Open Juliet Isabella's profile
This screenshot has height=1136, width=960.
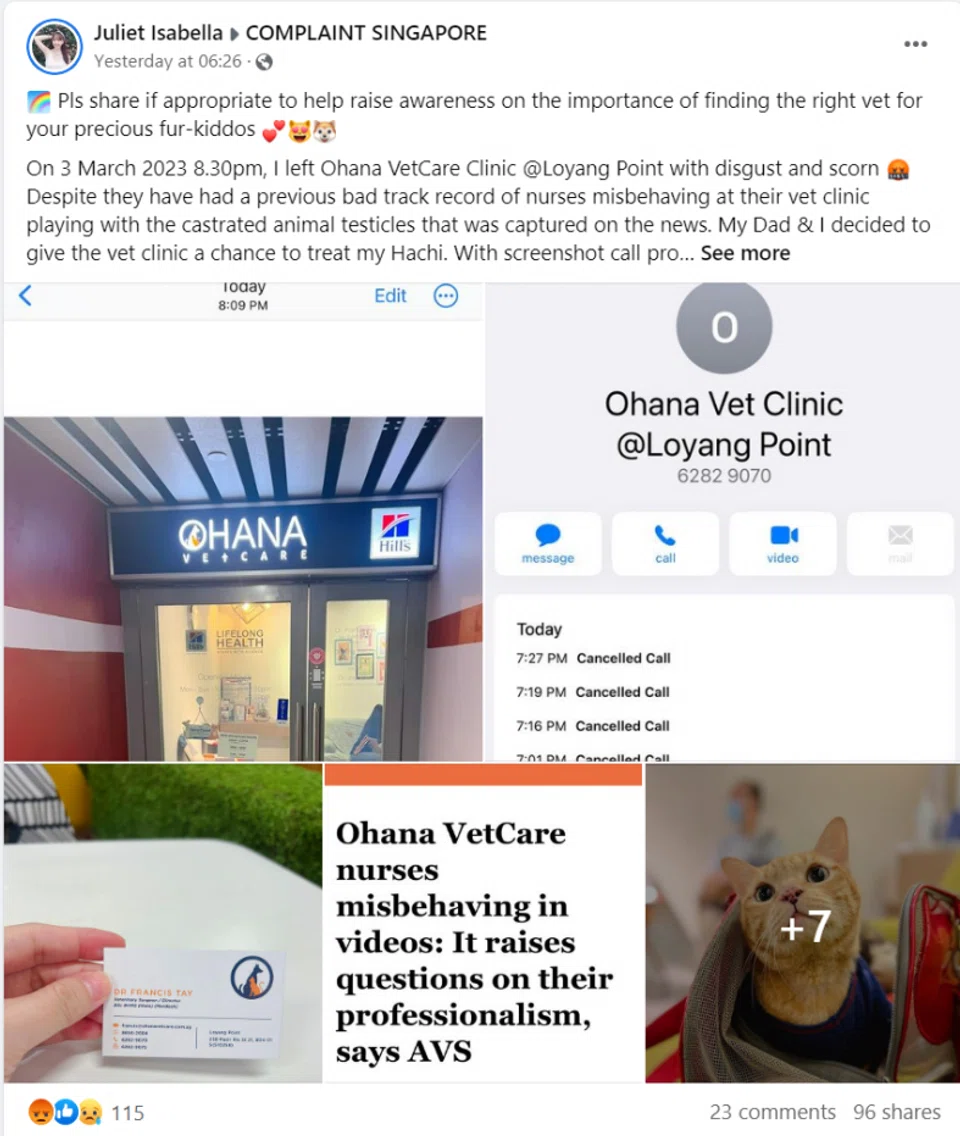[157, 33]
